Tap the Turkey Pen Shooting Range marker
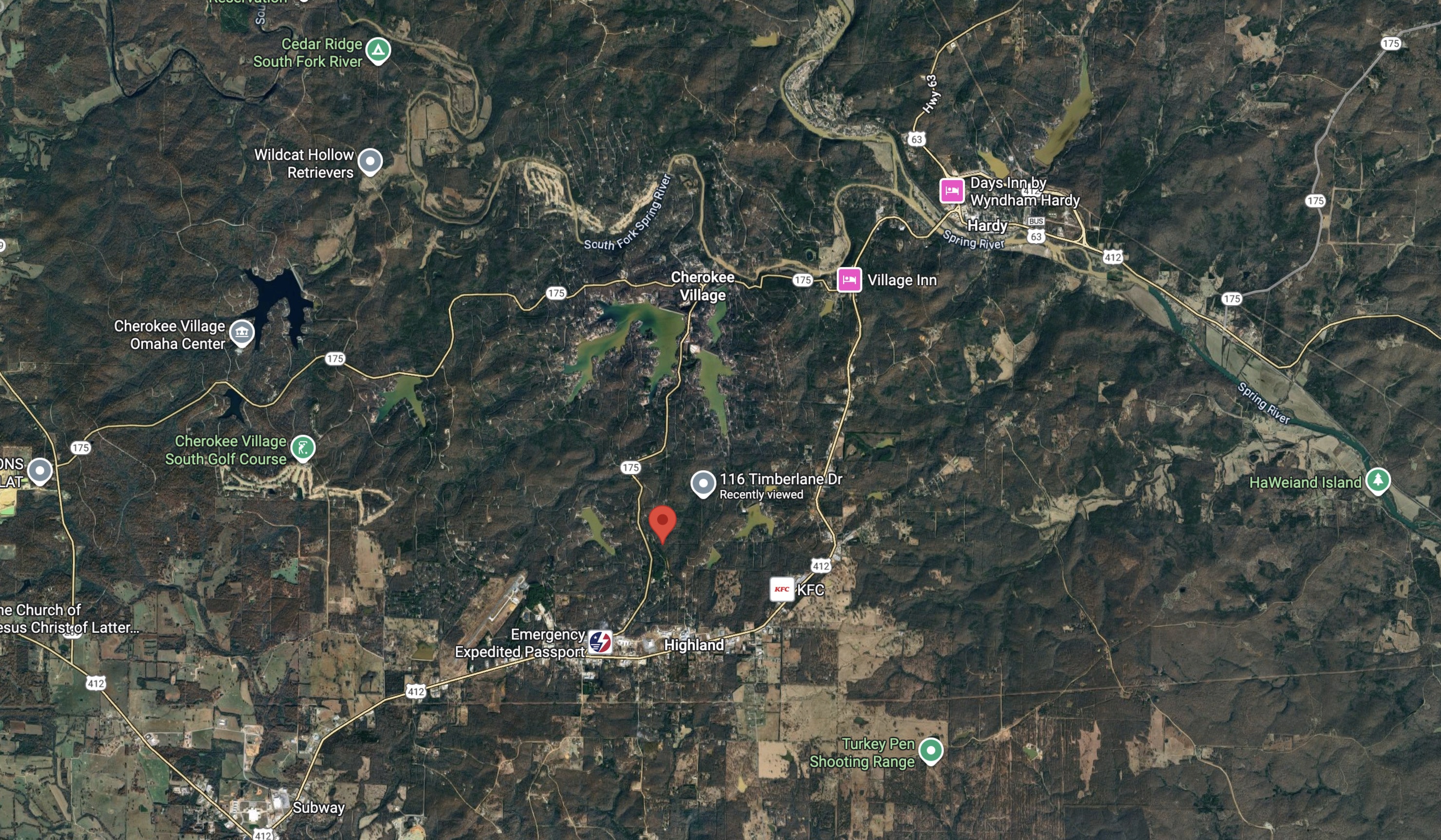This screenshot has height=840, width=1441. (930, 751)
